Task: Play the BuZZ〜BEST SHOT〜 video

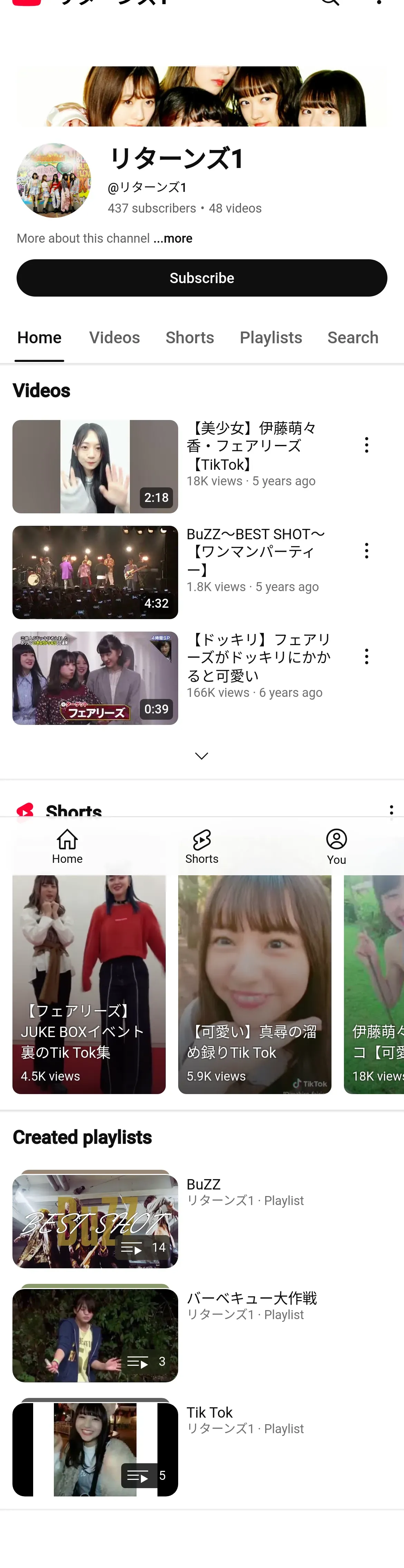Action: click(x=95, y=572)
